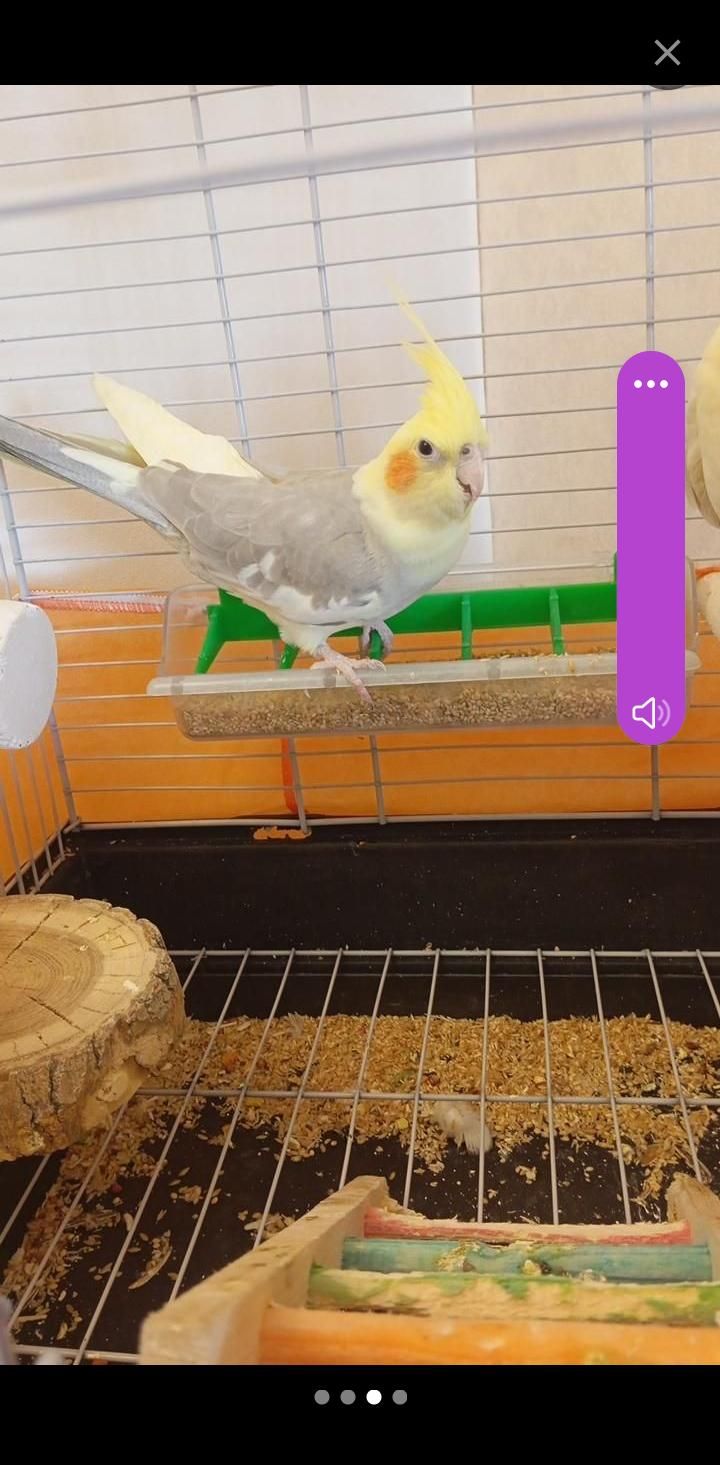The height and width of the screenshot is (1465, 720).
Task: Jump to the first photo dot
Action: point(322,1397)
